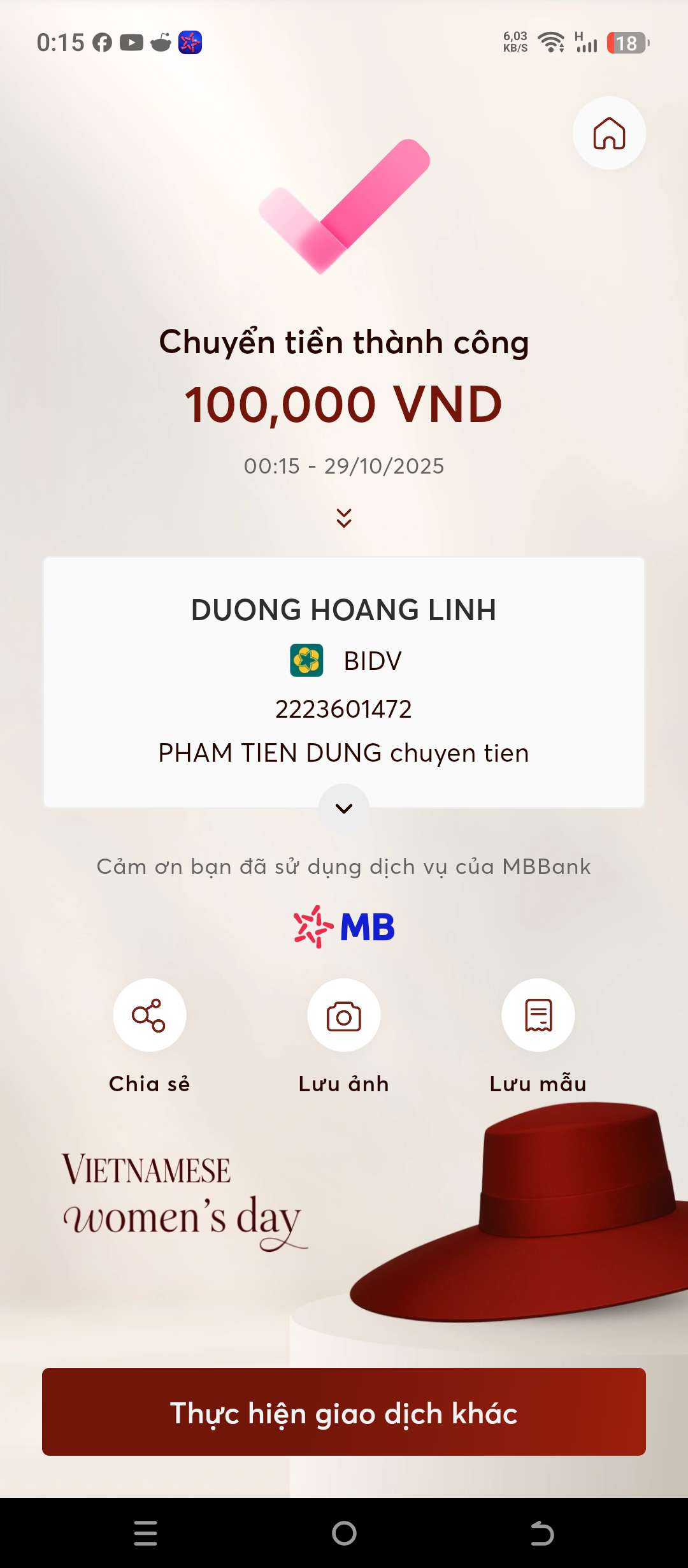
Task: Share the receipt via Chia sẻ
Action: pos(150,1015)
